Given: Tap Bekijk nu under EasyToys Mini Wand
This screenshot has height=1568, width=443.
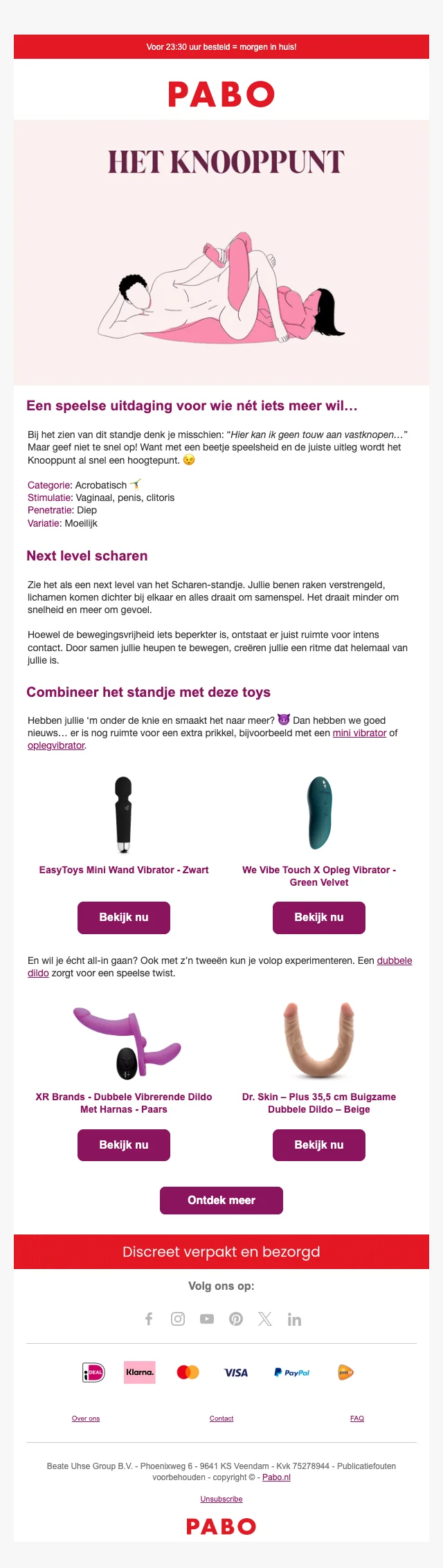Looking at the screenshot, I should (x=124, y=918).
